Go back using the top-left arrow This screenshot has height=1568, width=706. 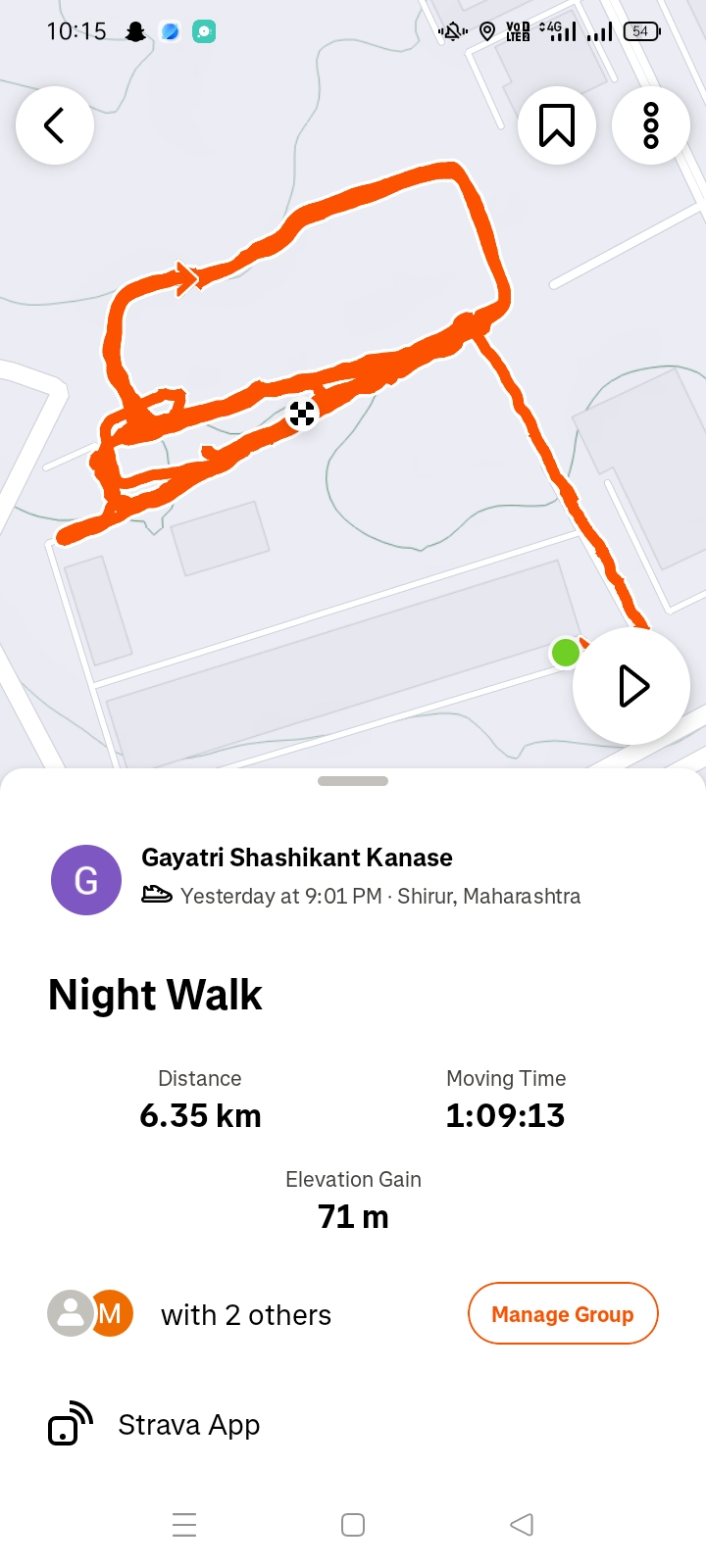coord(55,125)
